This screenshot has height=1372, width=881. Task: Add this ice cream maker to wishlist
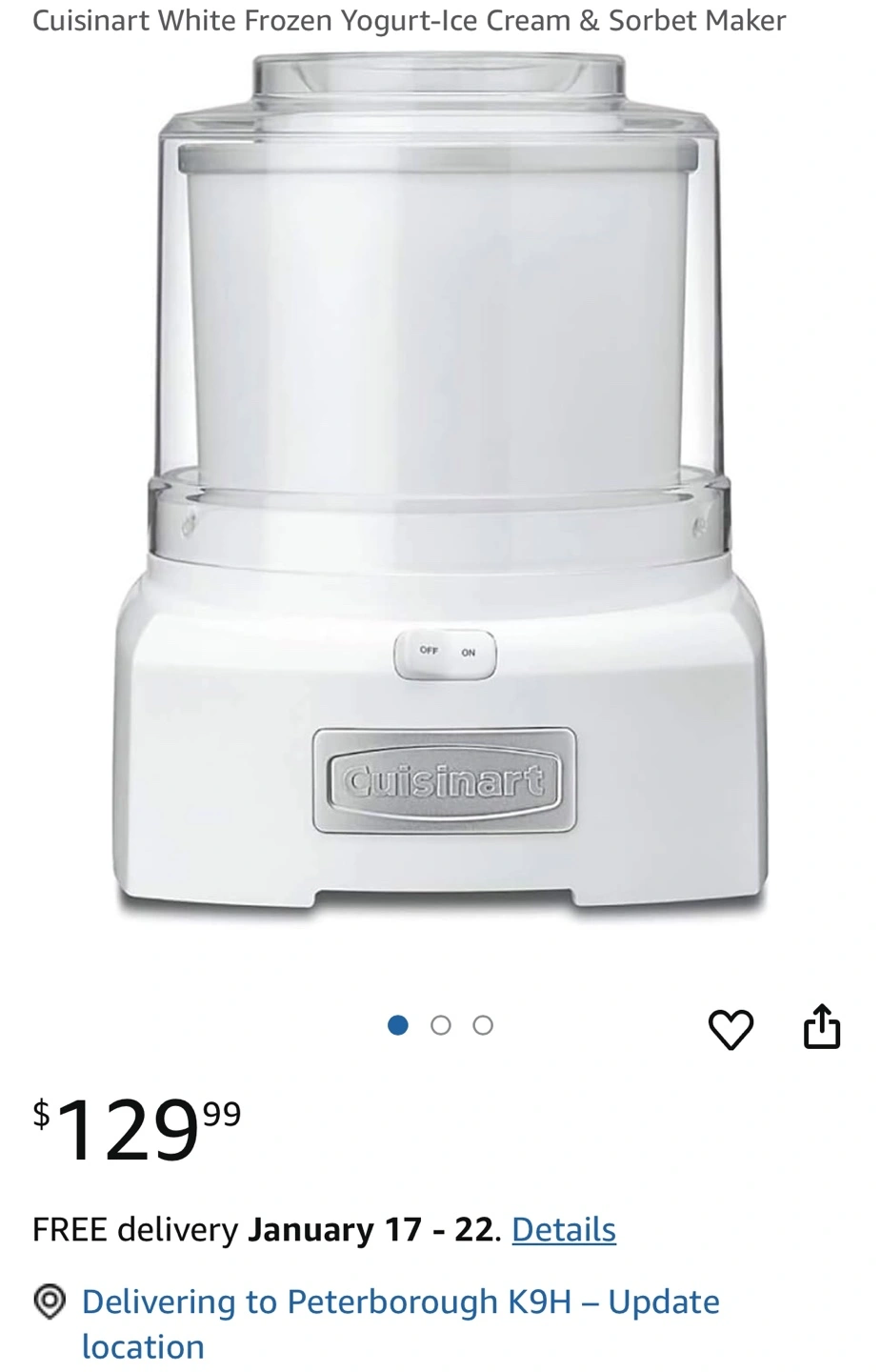[731, 1029]
